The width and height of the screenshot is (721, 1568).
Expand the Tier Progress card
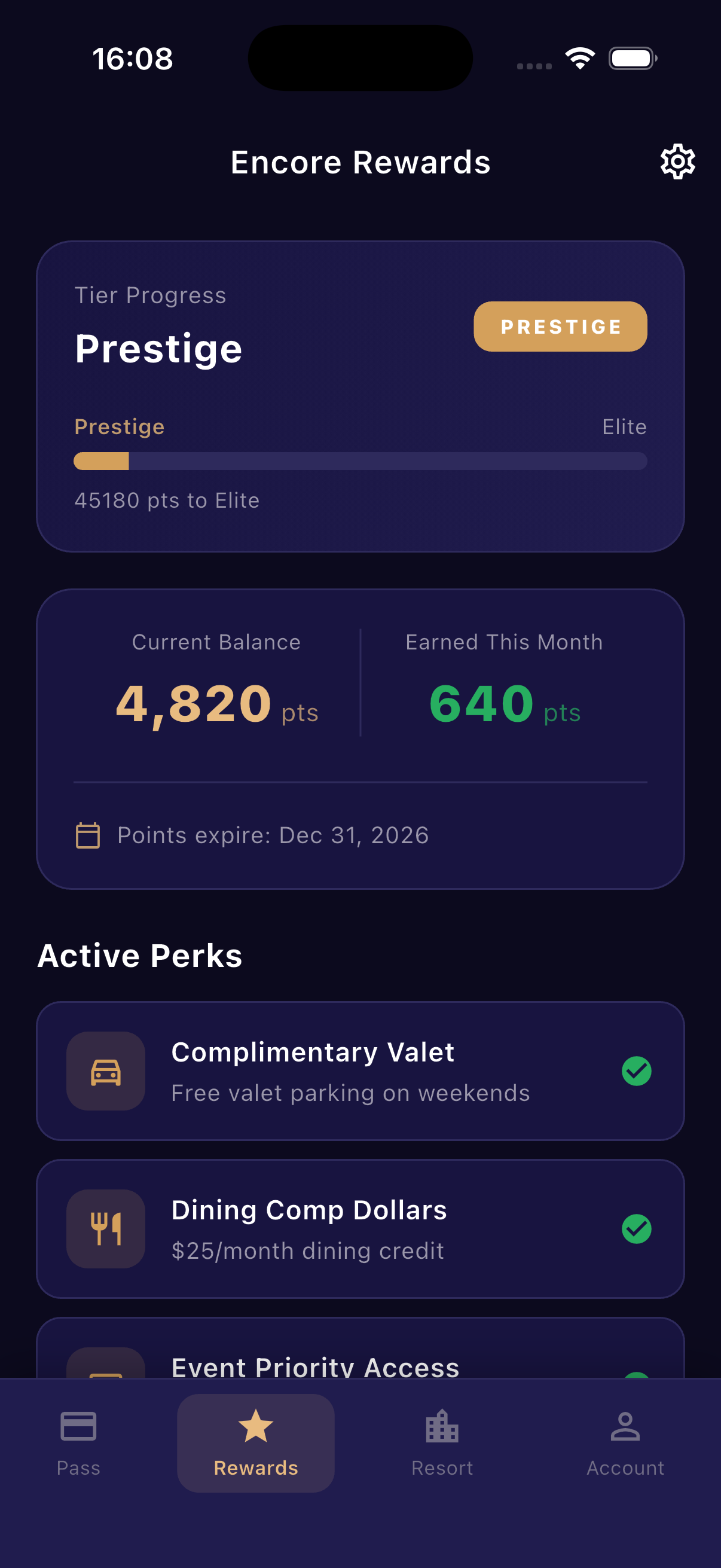click(360, 396)
